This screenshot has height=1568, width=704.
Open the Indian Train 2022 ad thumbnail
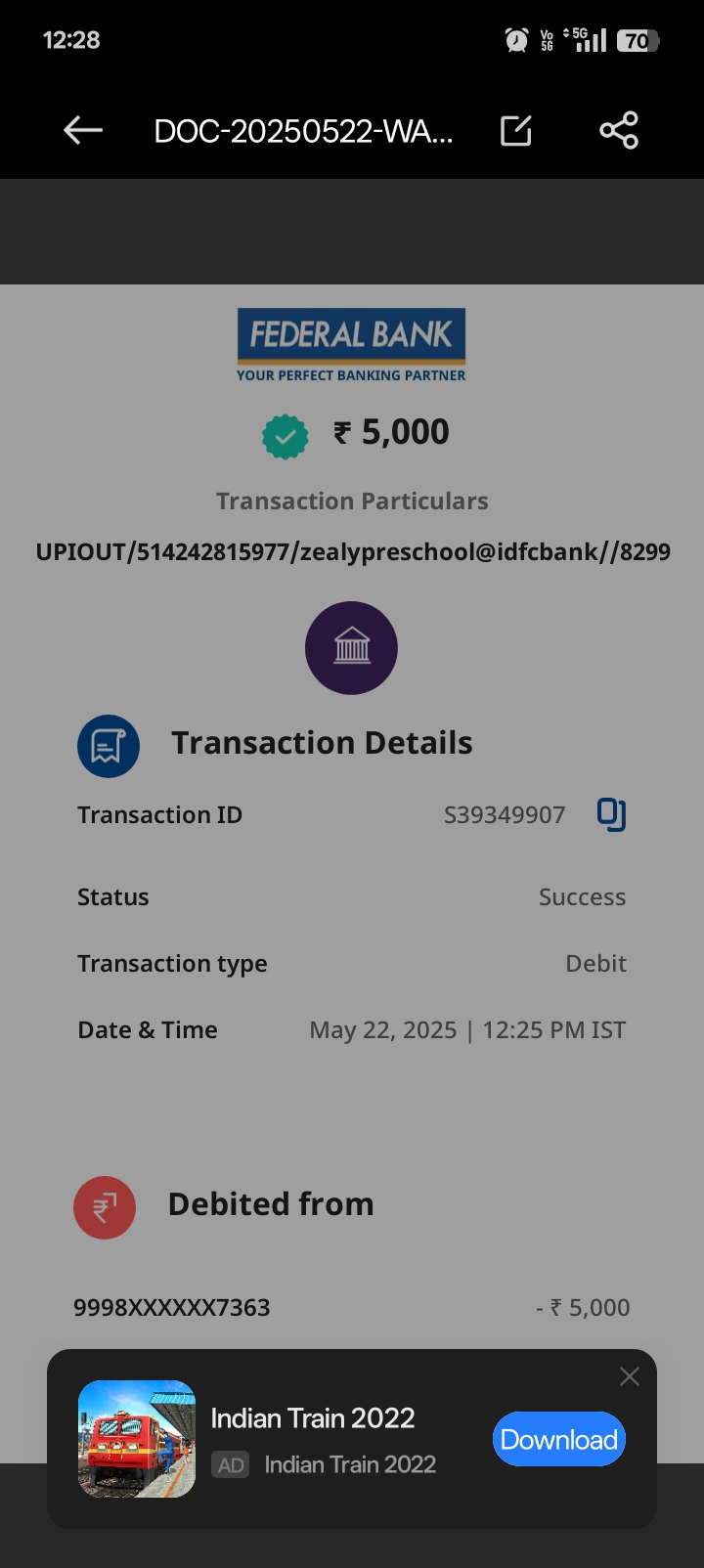pos(137,1439)
